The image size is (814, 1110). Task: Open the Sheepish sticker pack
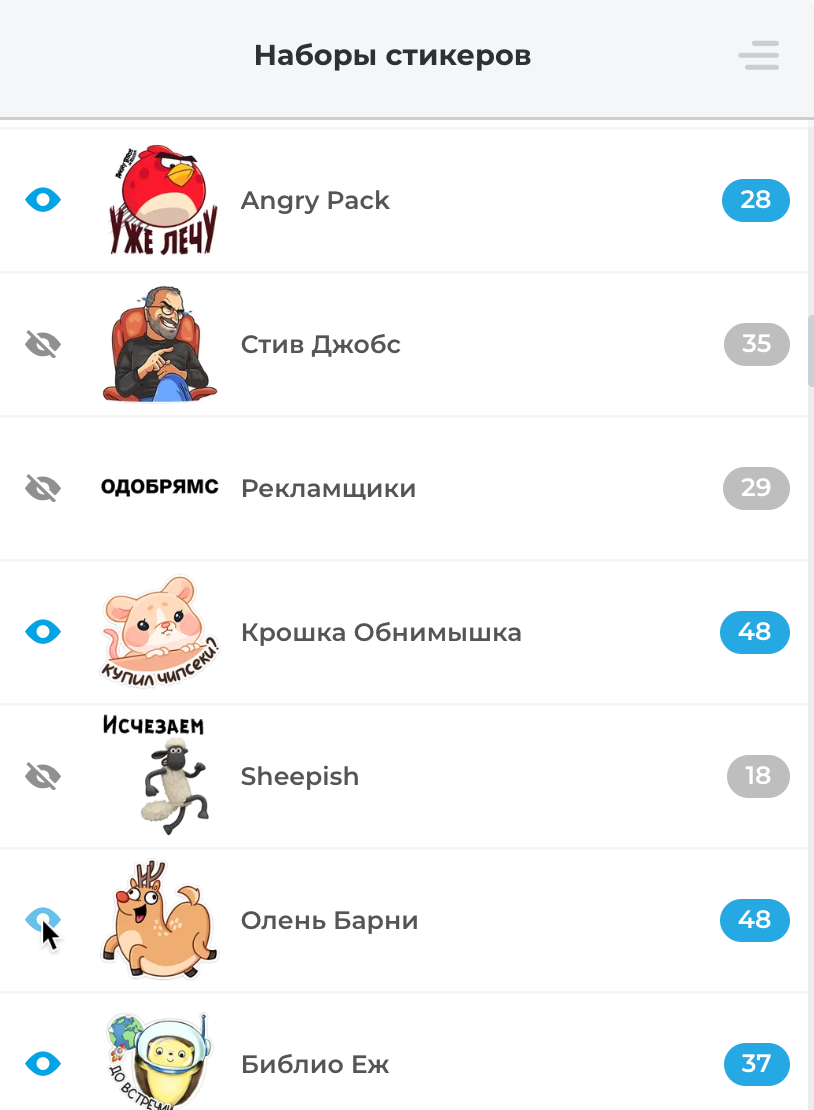coord(299,777)
